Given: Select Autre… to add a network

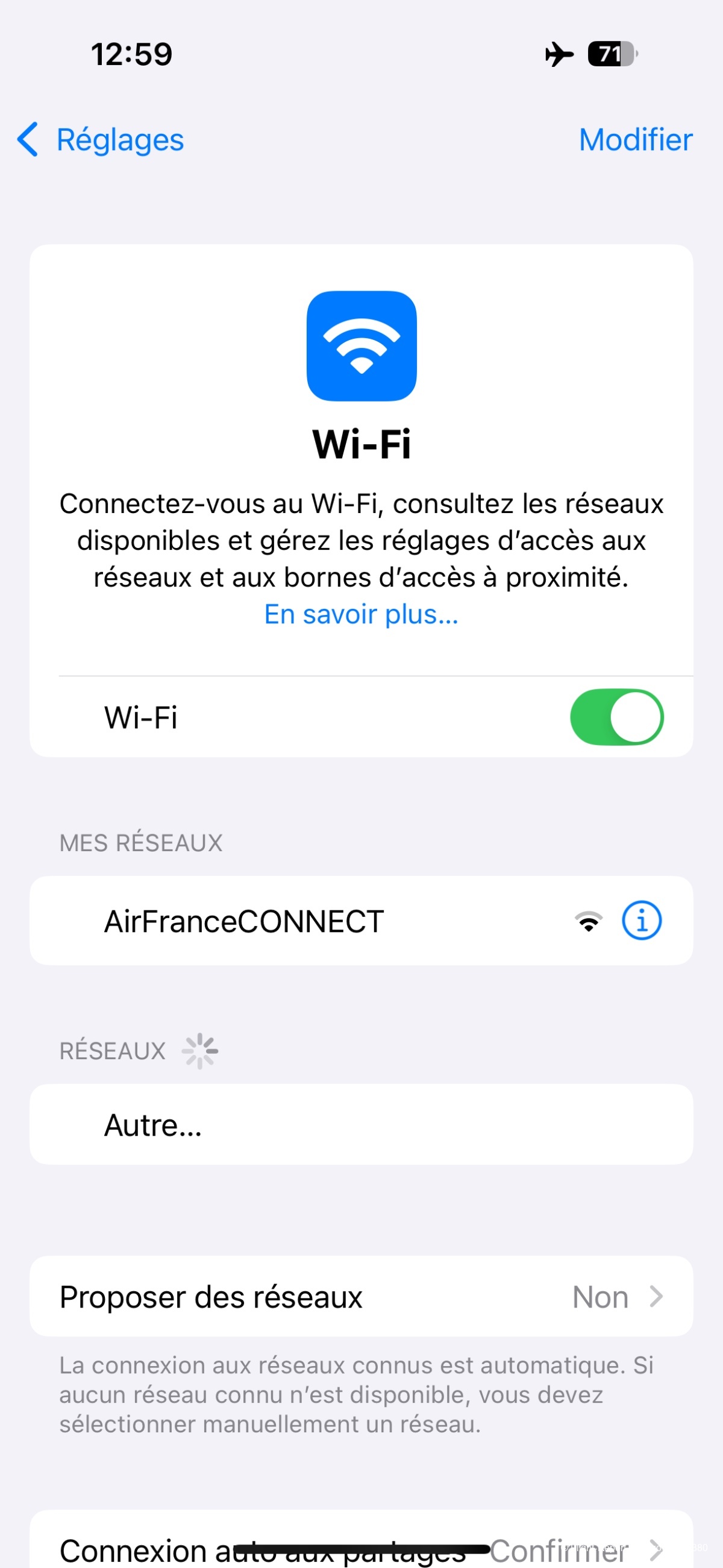Looking at the screenshot, I should point(154,1125).
